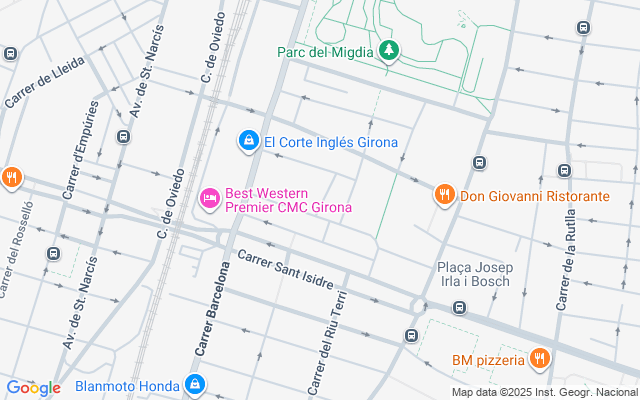Tap the Parc del Migdia park marker
Viewport: 640px width, 400px height.
(388, 50)
